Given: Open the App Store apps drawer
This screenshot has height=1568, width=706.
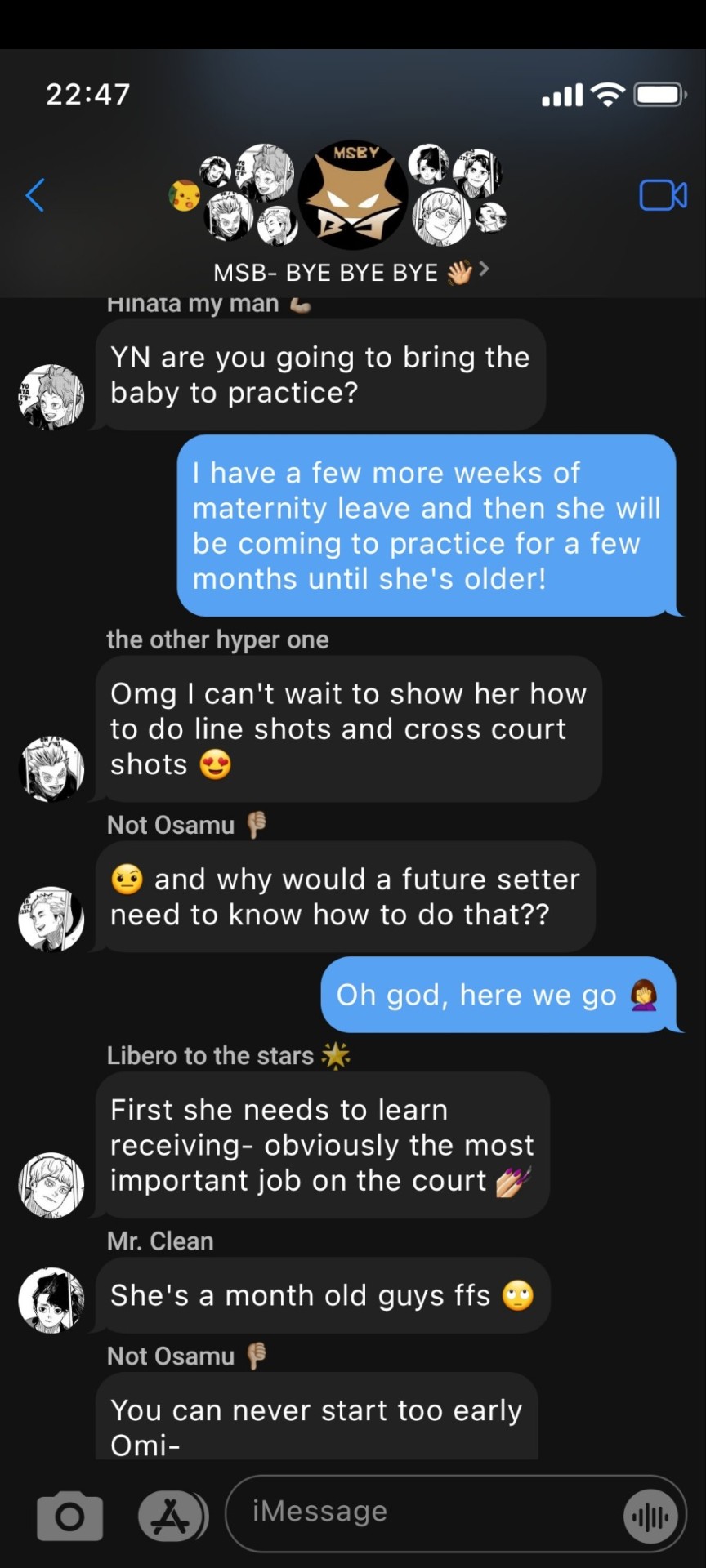Looking at the screenshot, I should [x=172, y=1517].
